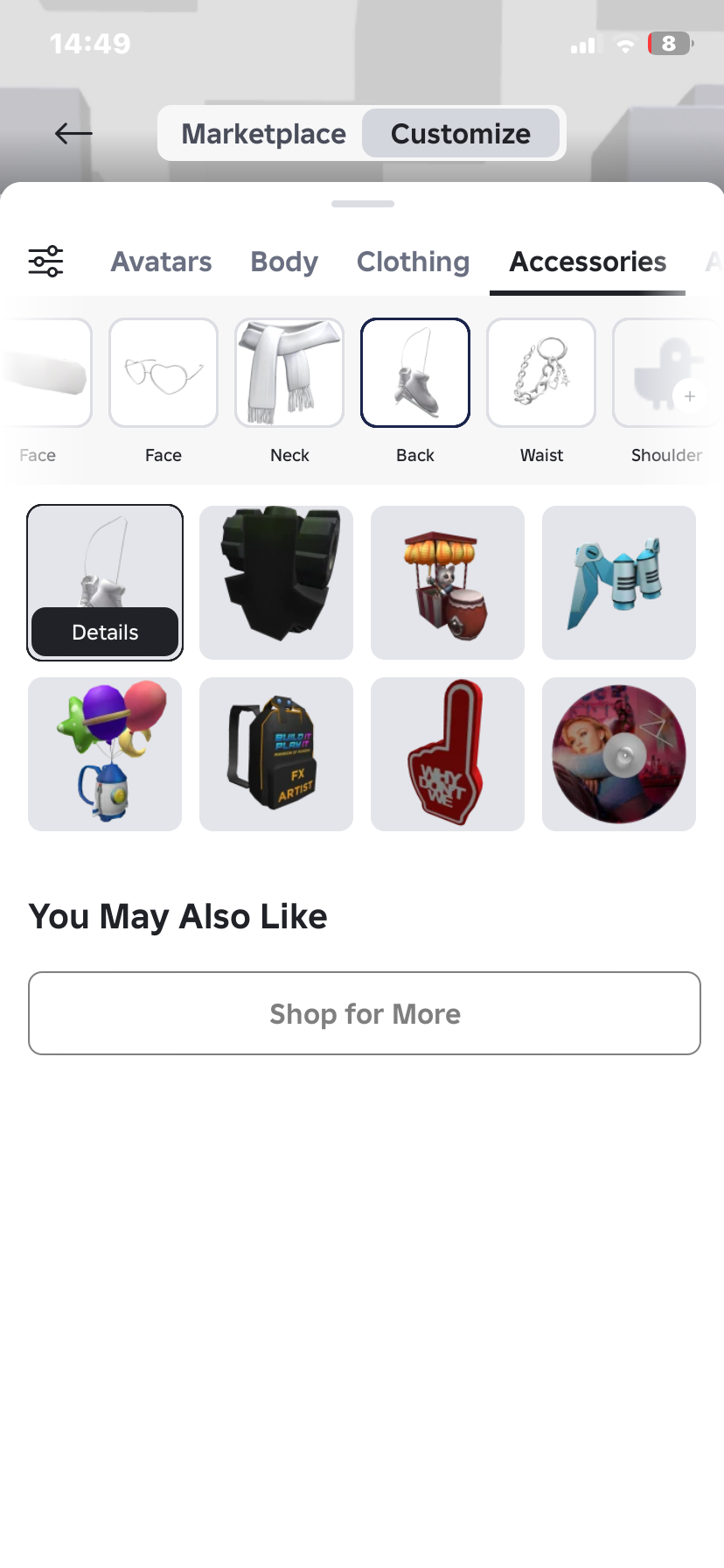Select the heart glasses Face slot
This screenshot has height=1568, width=724.
pos(164,374)
